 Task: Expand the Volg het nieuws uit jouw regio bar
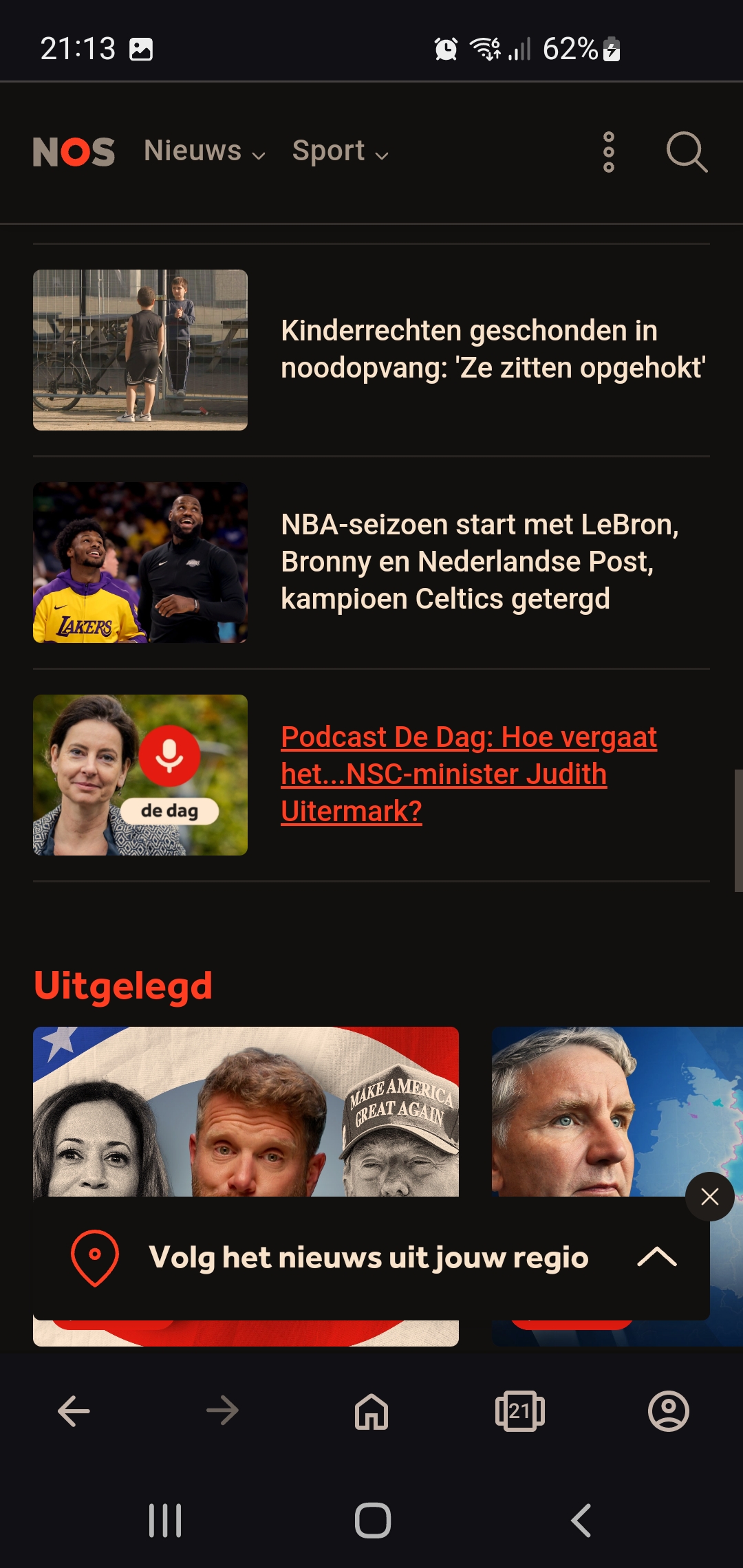point(371,1258)
